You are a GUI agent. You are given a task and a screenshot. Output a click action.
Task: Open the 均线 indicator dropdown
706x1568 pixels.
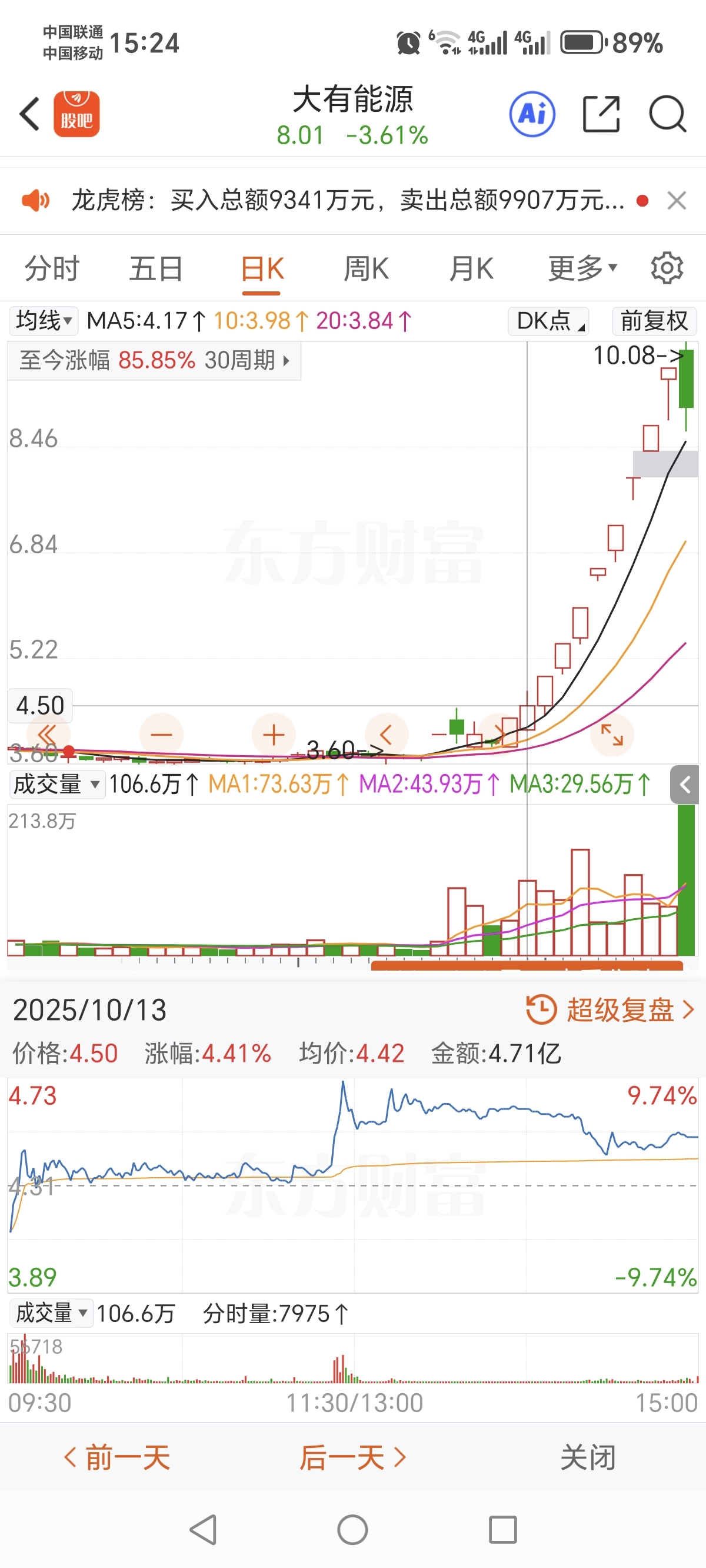click(x=43, y=320)
